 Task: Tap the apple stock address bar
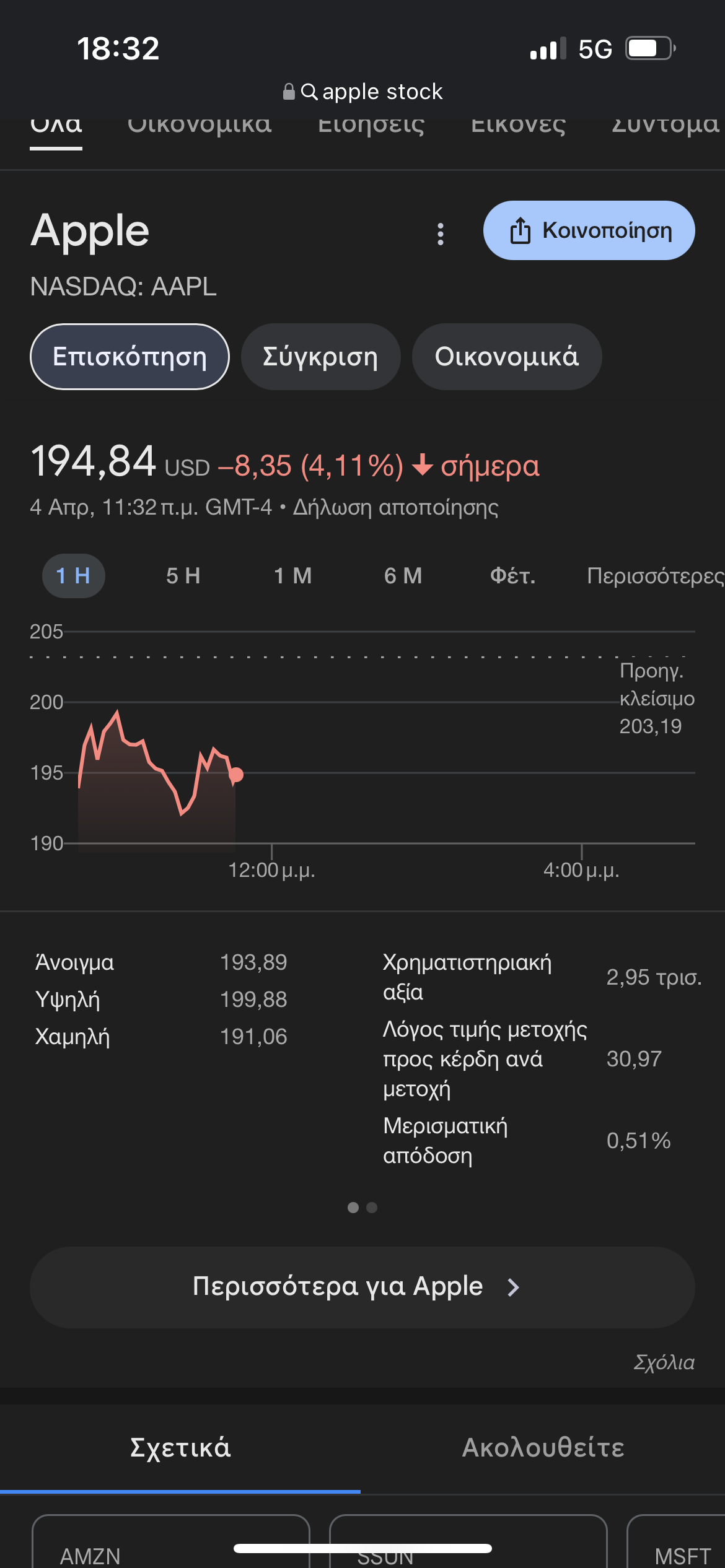pyautogui.click(x=362, y=92)
